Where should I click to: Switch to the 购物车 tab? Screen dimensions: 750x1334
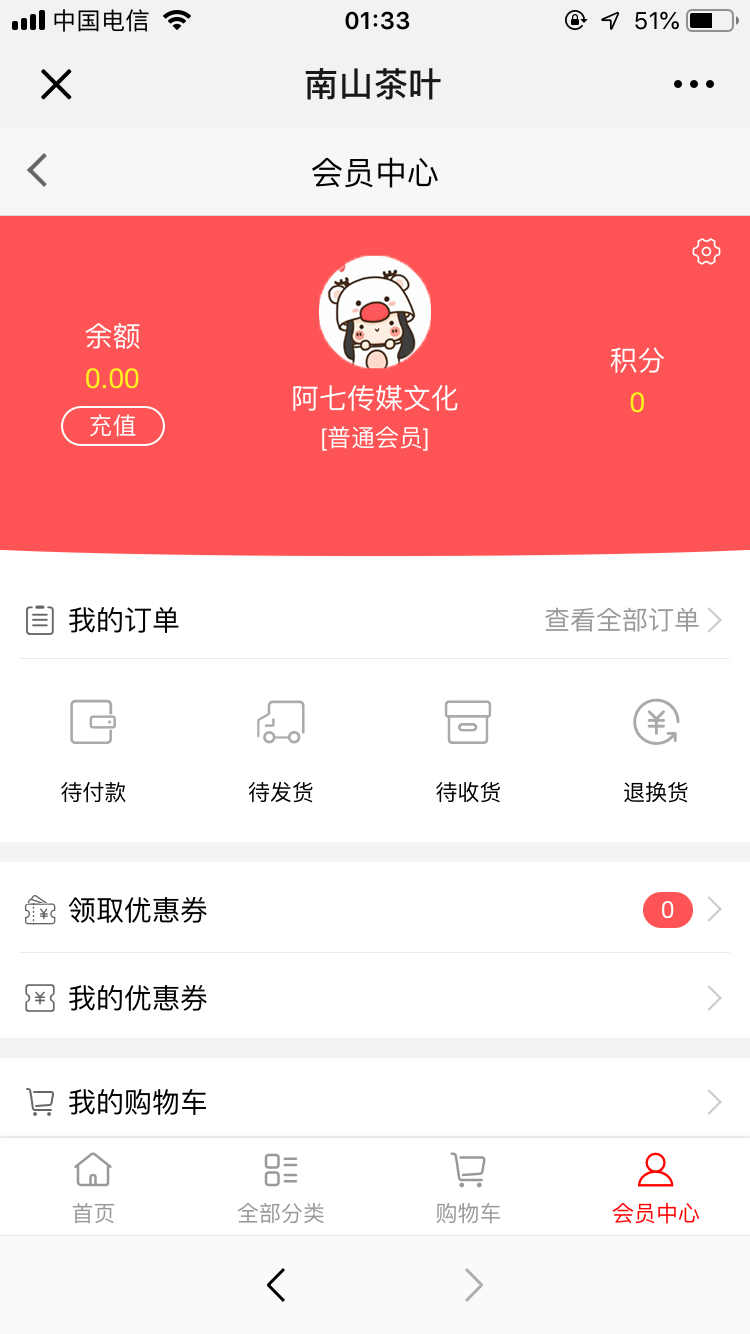[x=468, y=1187]
